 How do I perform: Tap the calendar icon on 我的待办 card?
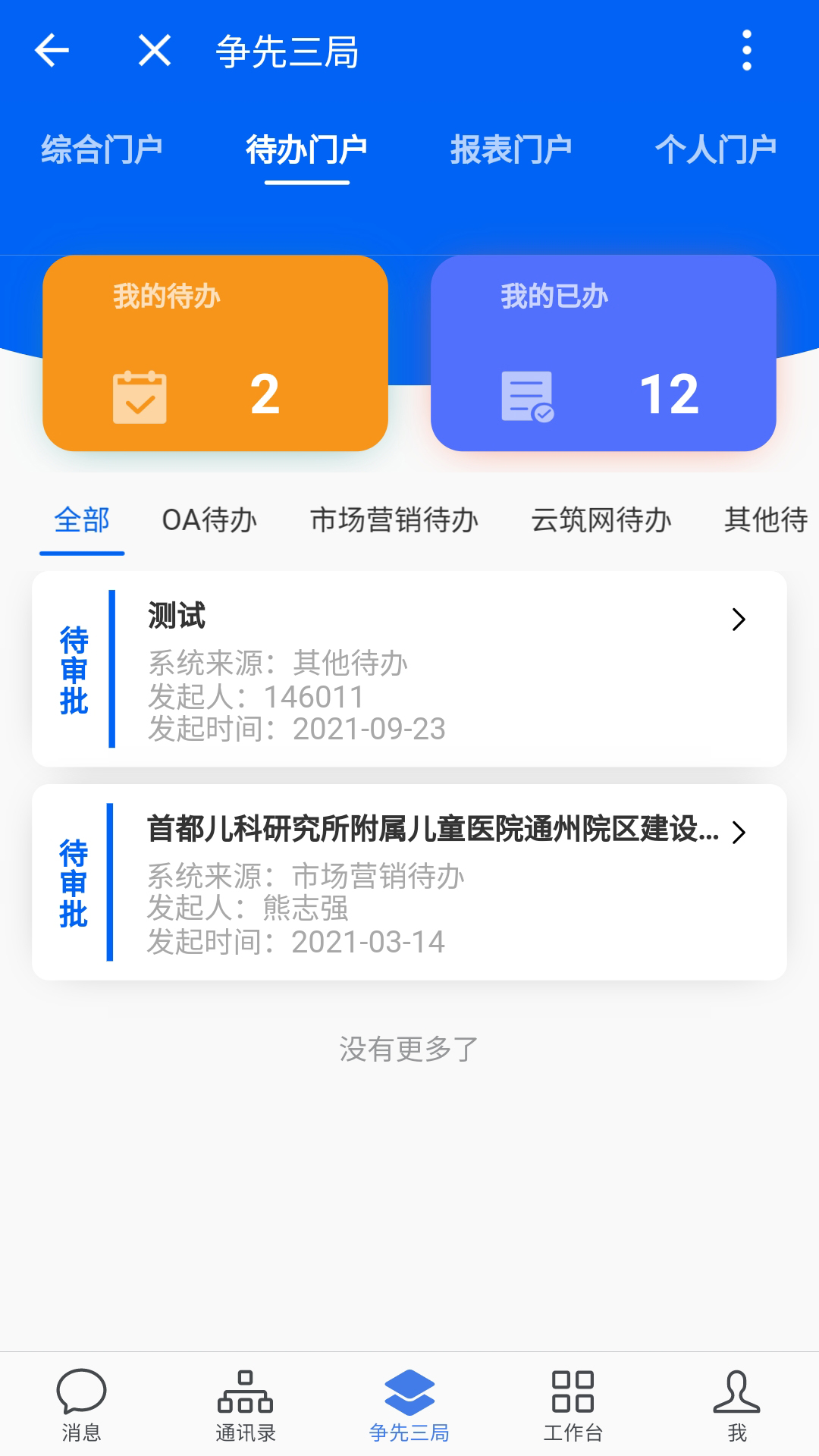[x=140, y=396]
